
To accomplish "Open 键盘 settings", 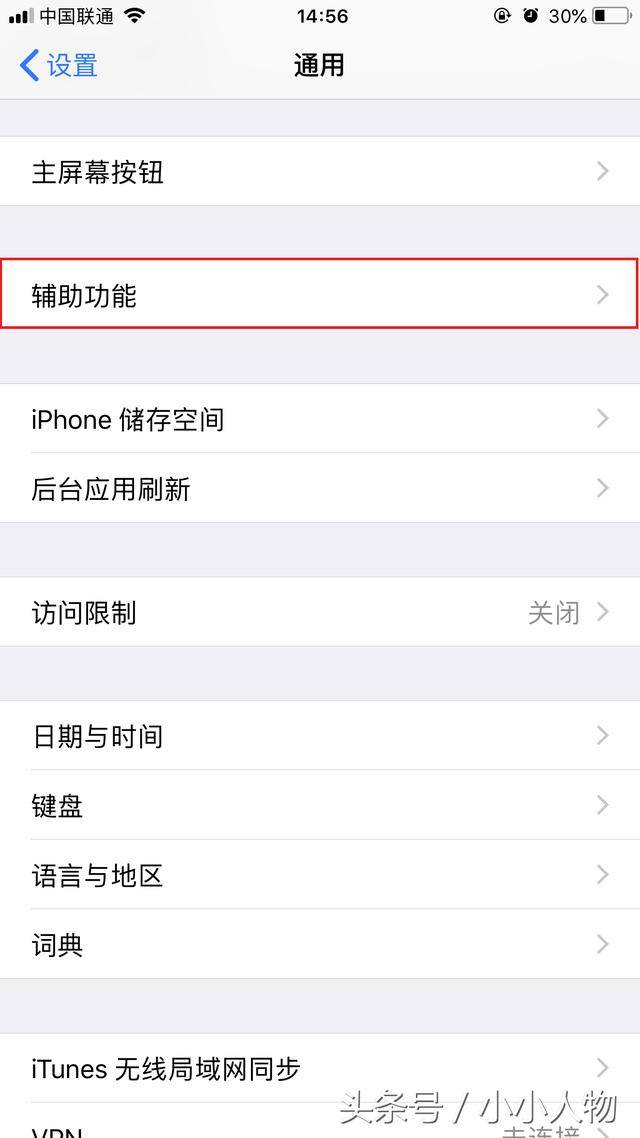I will 320,805.
